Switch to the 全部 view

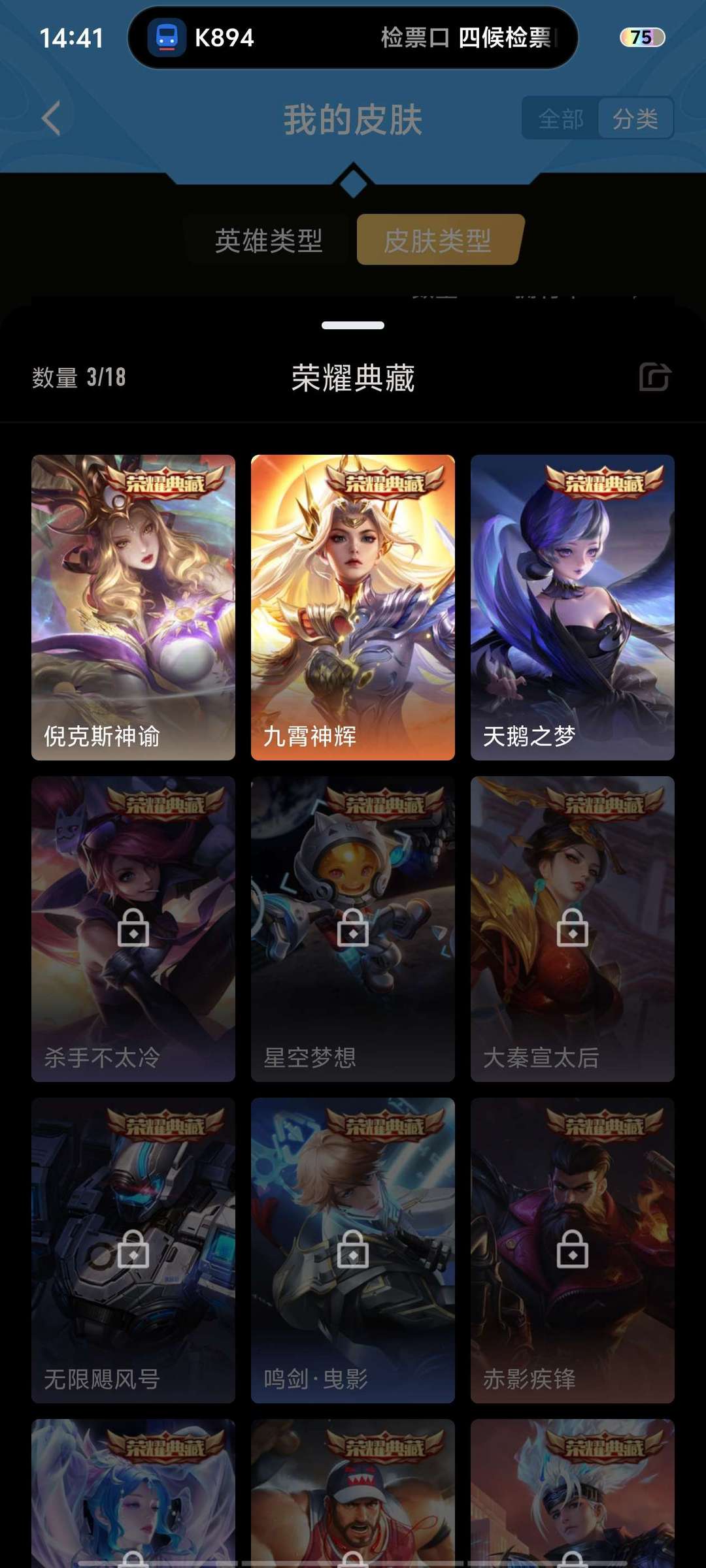click(561, 119)
